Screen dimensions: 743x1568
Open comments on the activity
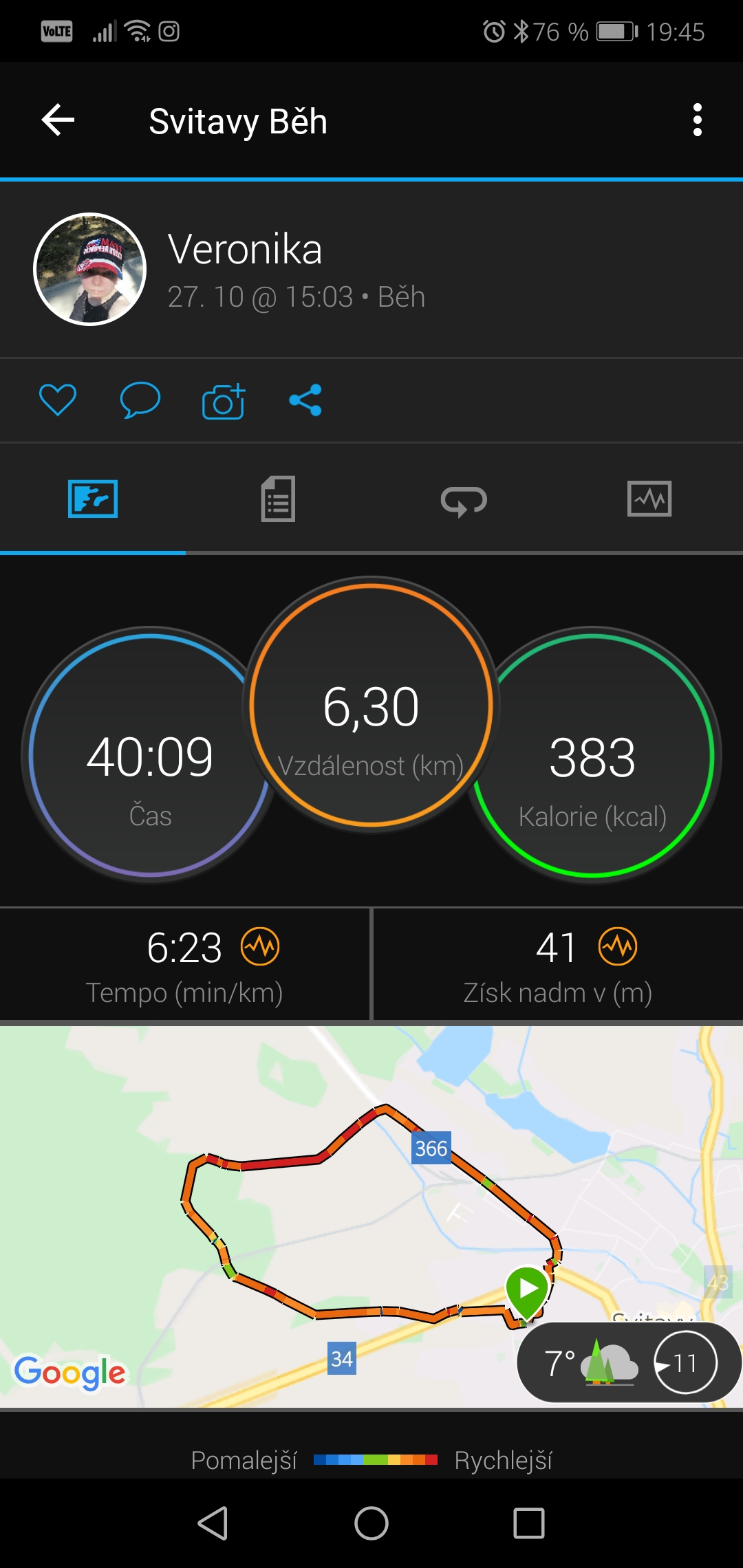140,400
